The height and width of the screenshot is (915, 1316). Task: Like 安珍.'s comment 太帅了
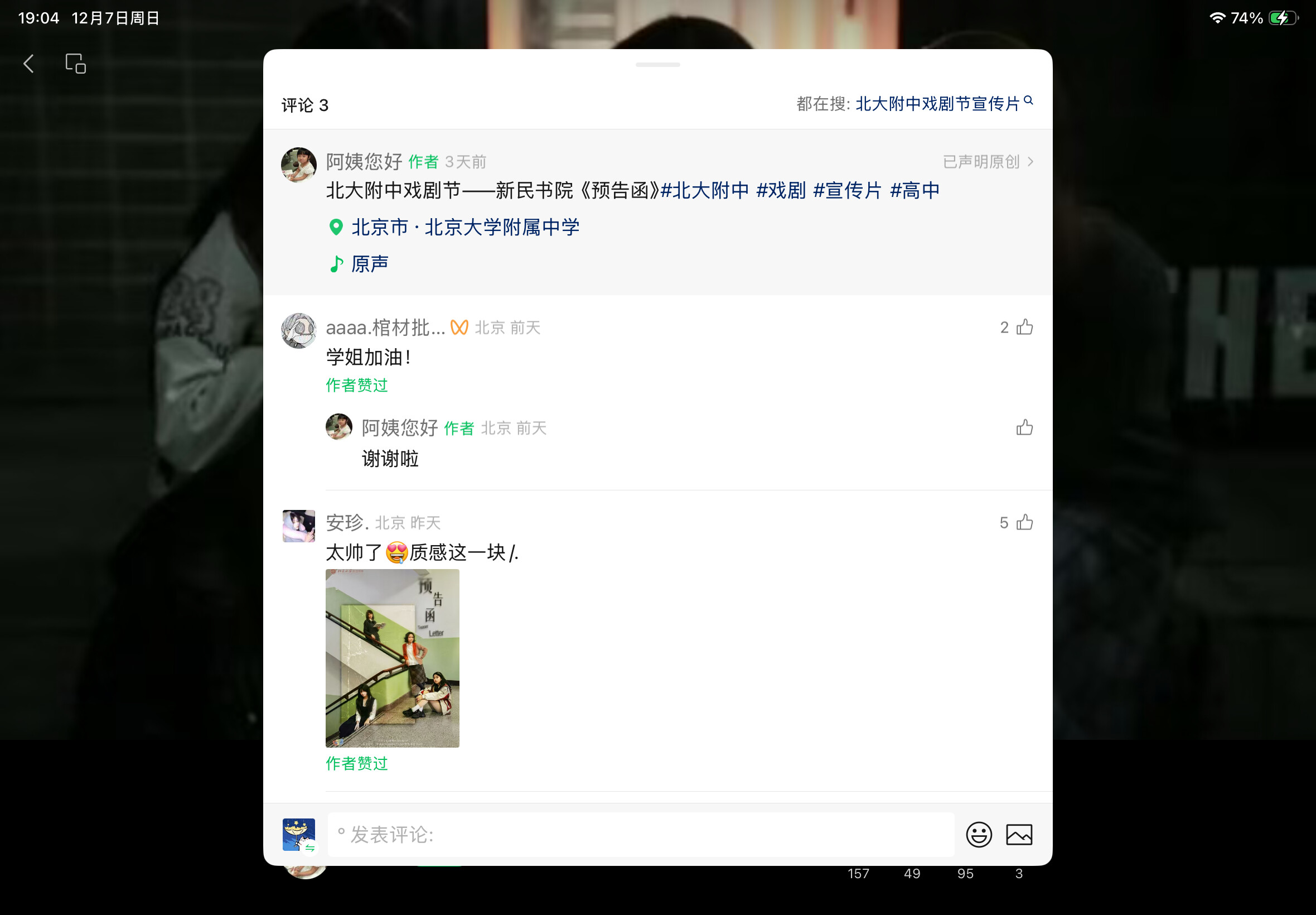1024,523
